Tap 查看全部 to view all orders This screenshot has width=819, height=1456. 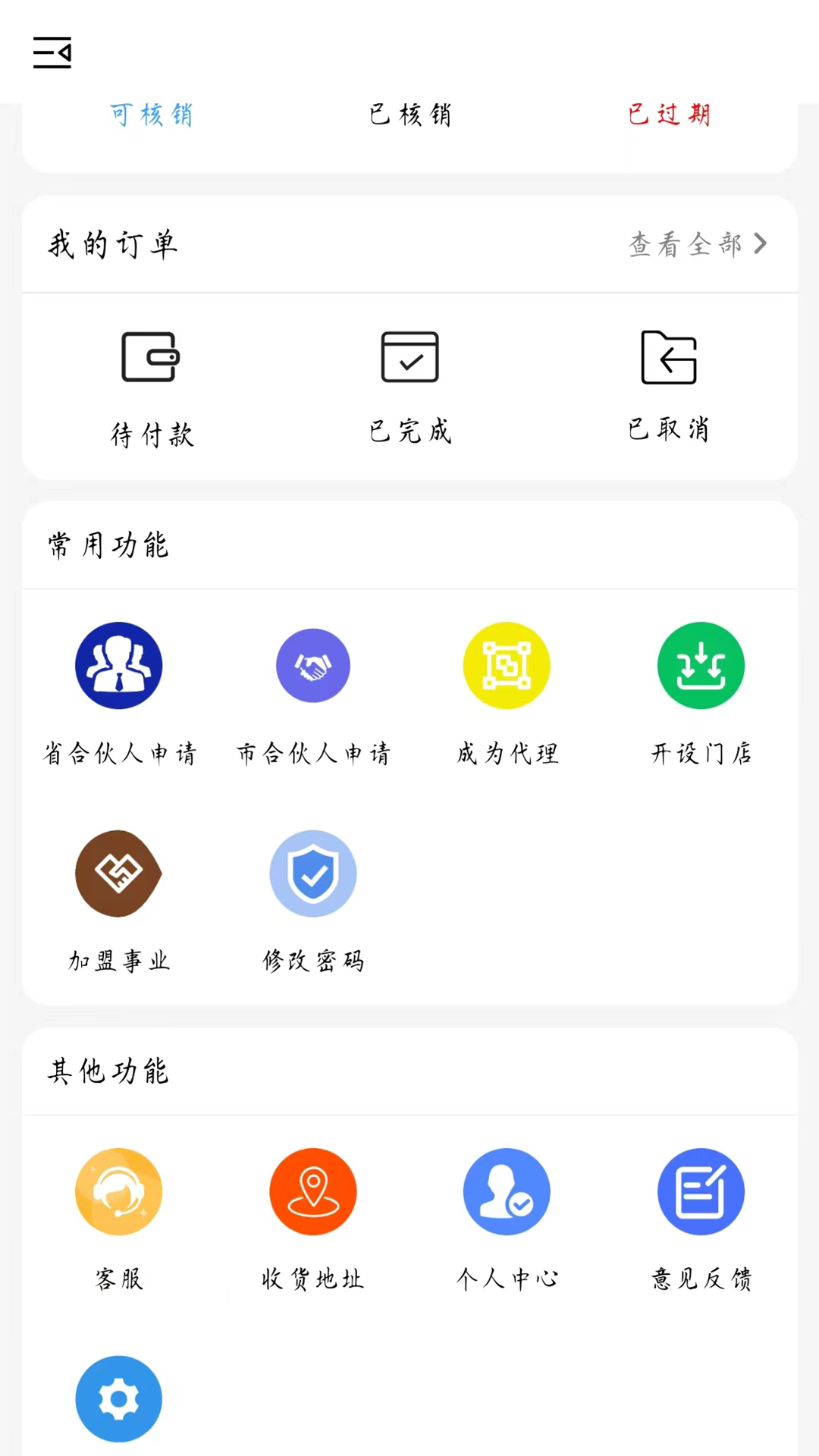coord(697,244)
